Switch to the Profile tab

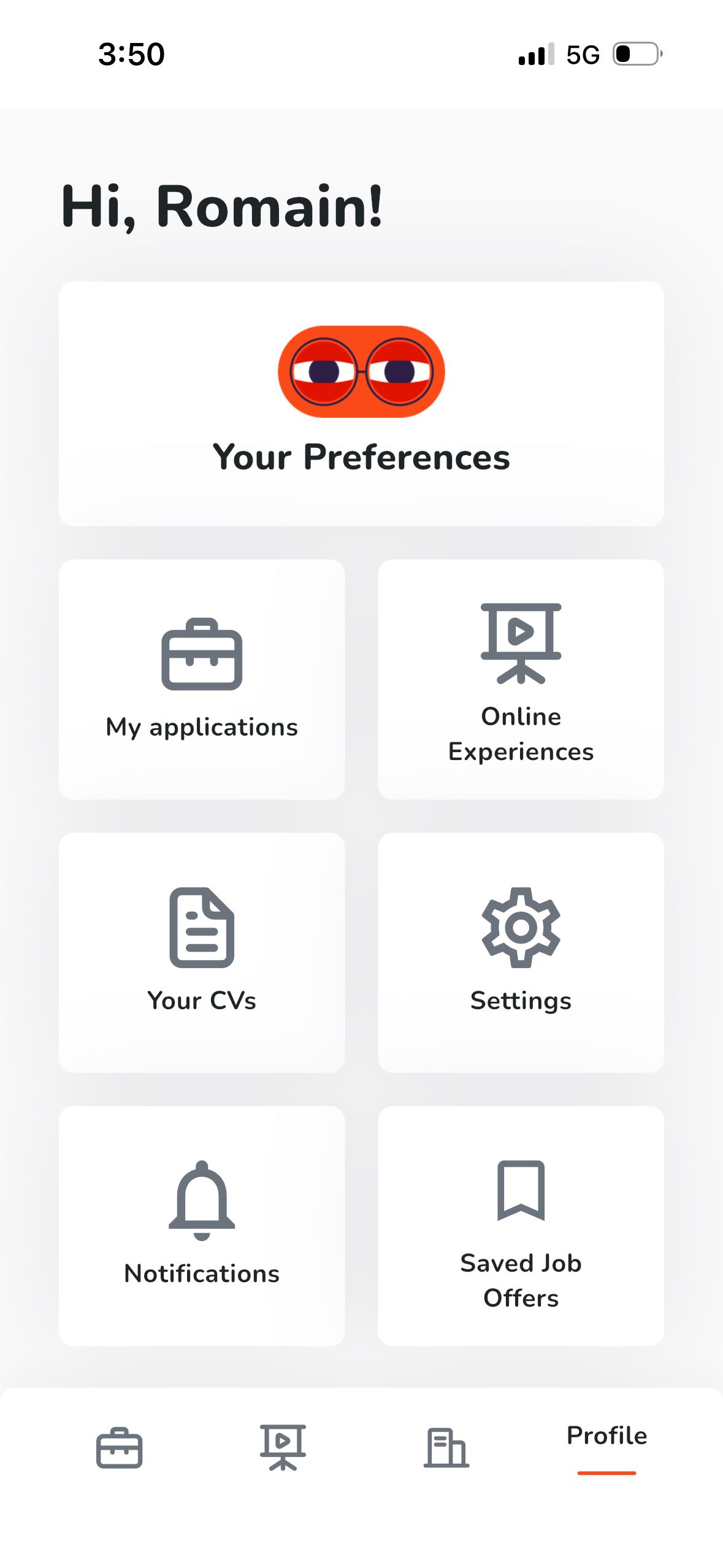tap(606, 1437)
